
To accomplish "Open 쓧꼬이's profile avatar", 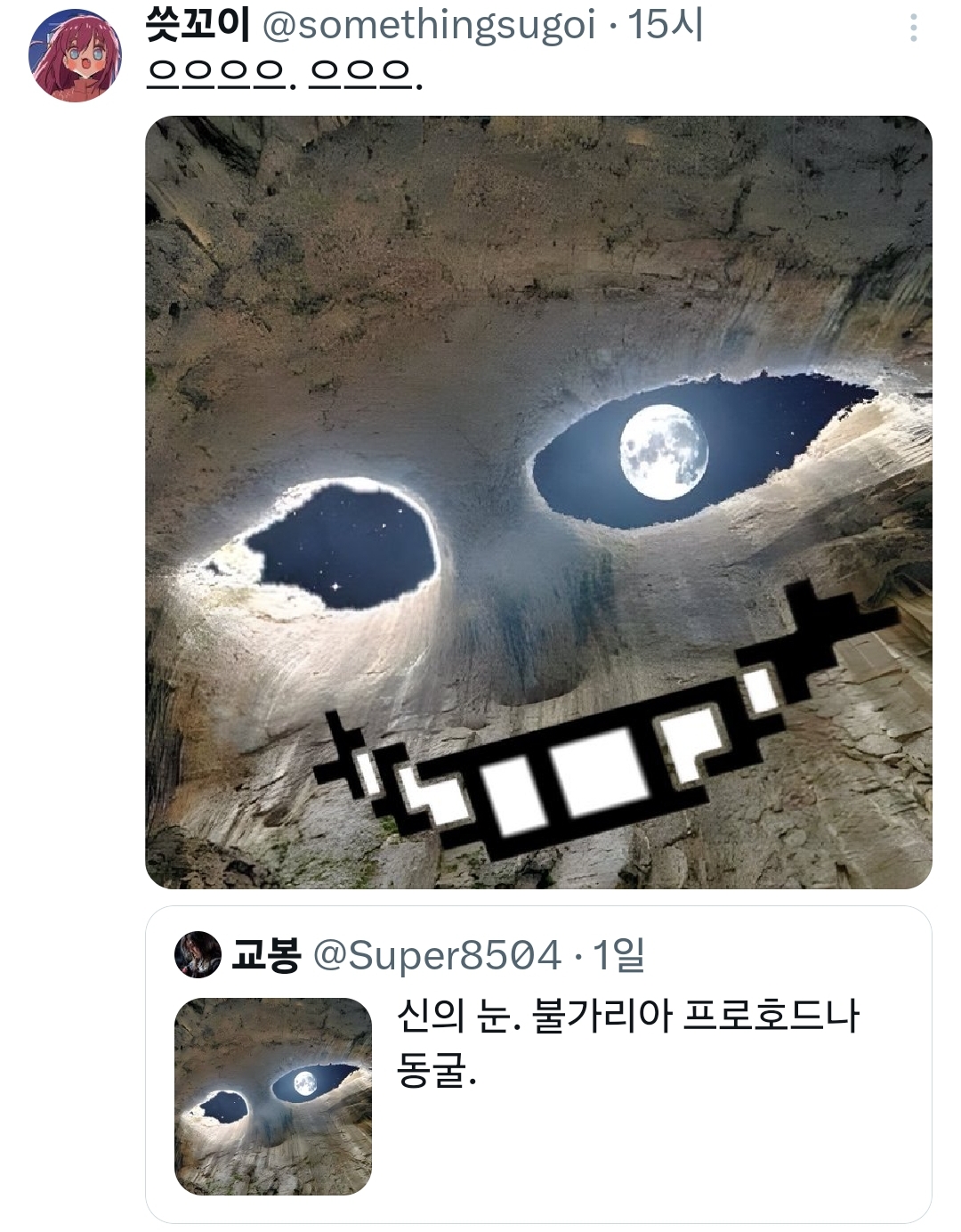I will [75, 57].
